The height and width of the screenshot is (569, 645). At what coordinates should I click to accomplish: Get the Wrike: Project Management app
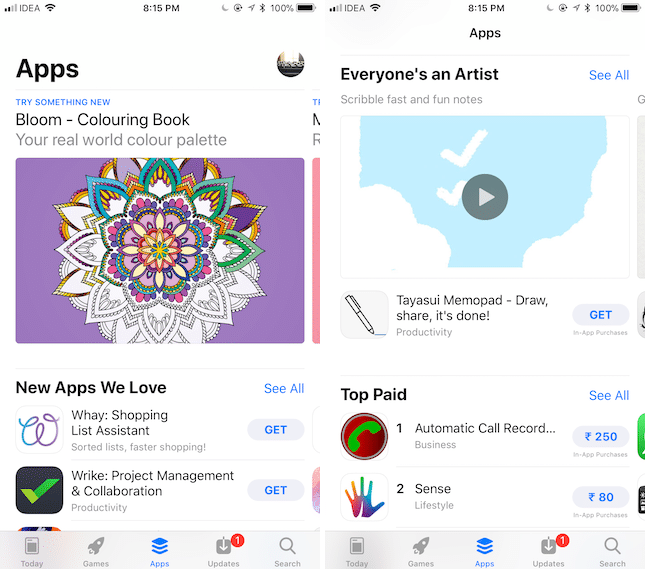[x=276, y=490]
